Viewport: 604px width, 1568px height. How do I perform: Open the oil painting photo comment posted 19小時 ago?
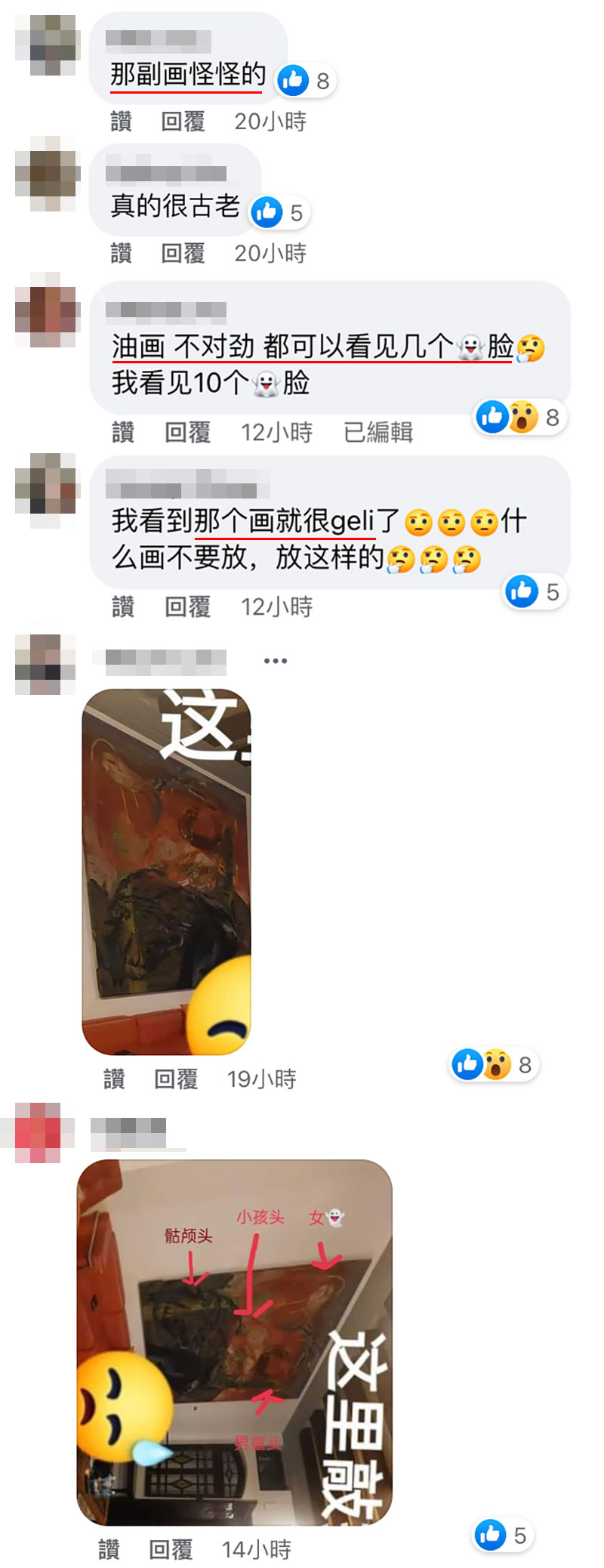click(x=166, y=871)
